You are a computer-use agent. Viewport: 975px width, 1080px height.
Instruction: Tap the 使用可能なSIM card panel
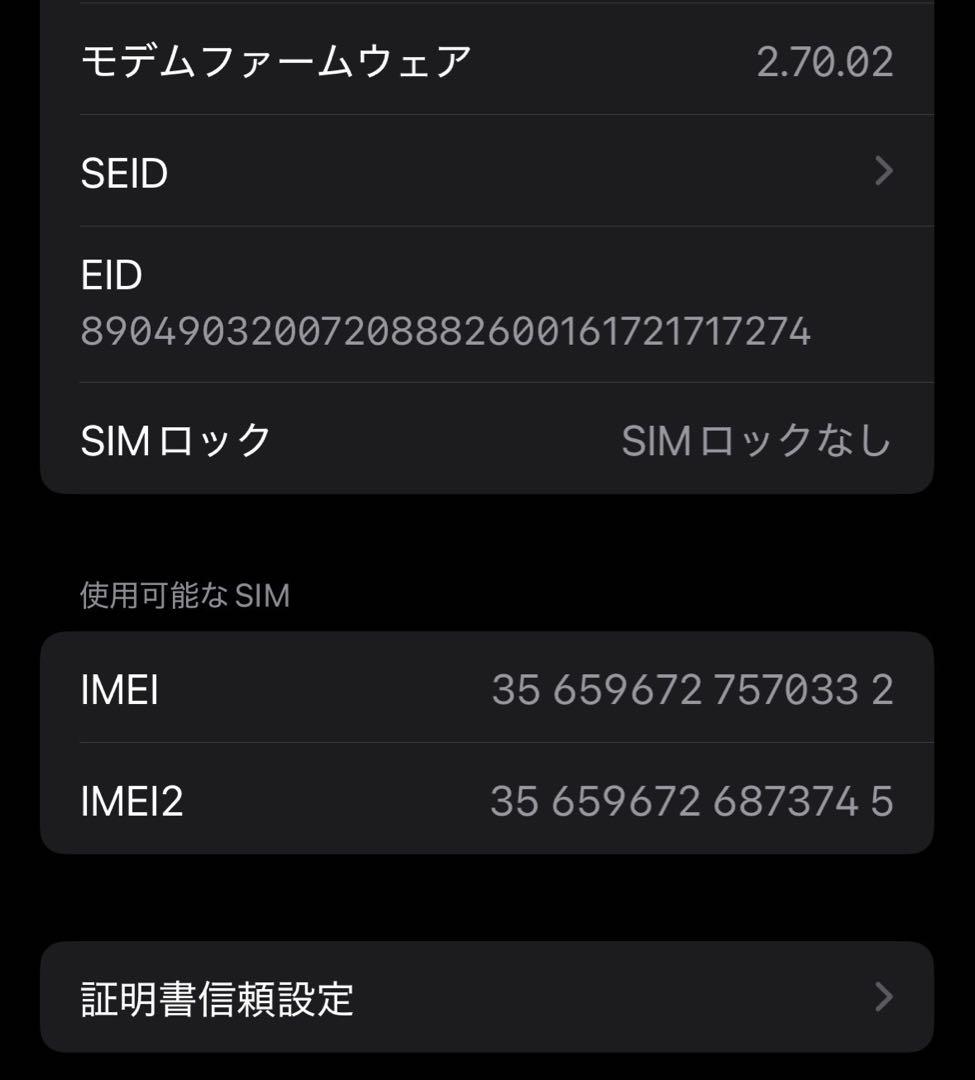(x=487, y=745)
